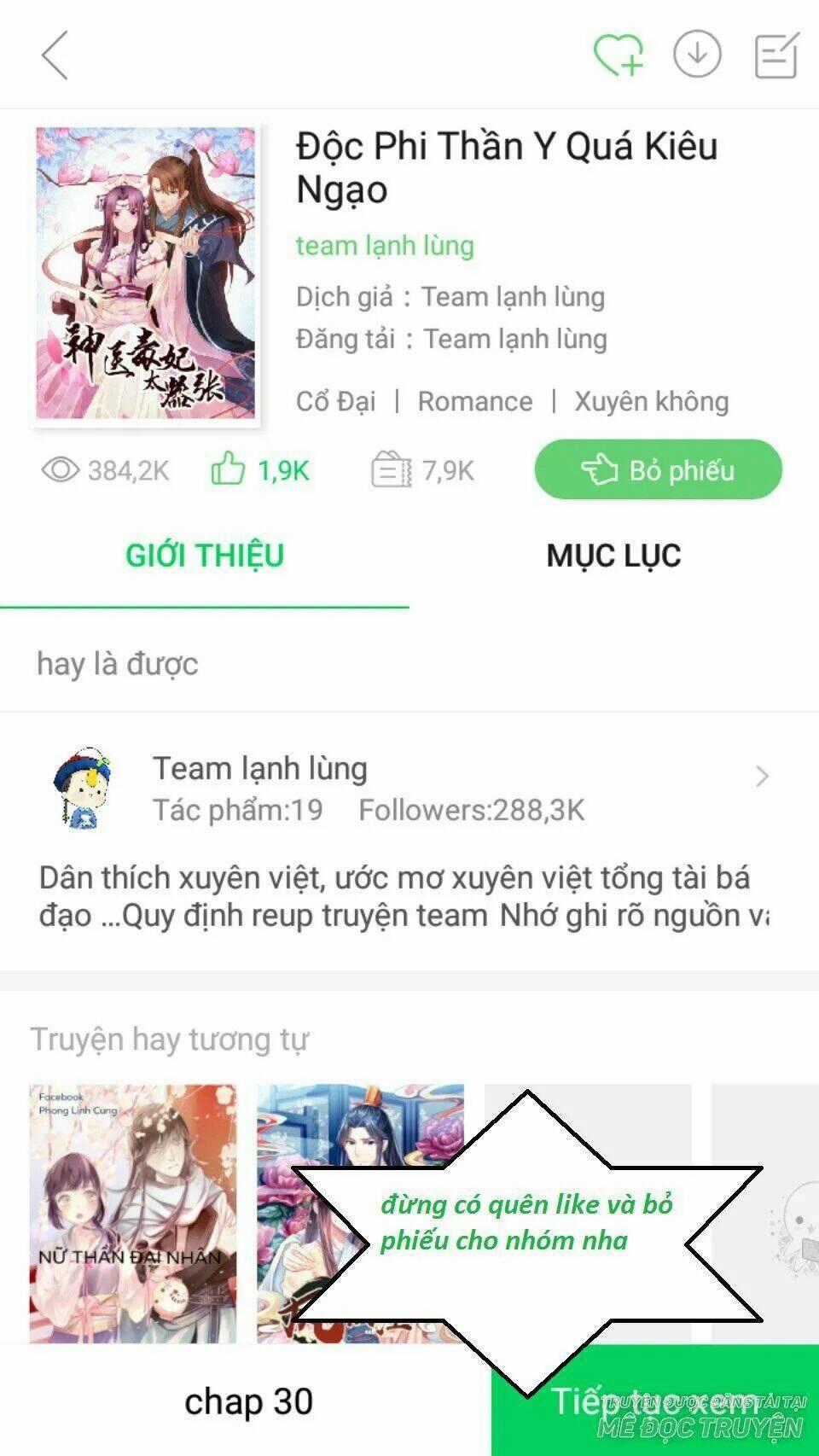This screenshot has height=1456, width=819.
Task: Tap the vote hand icon inside Bỏ phiếu
Action: tap(601, 469)
